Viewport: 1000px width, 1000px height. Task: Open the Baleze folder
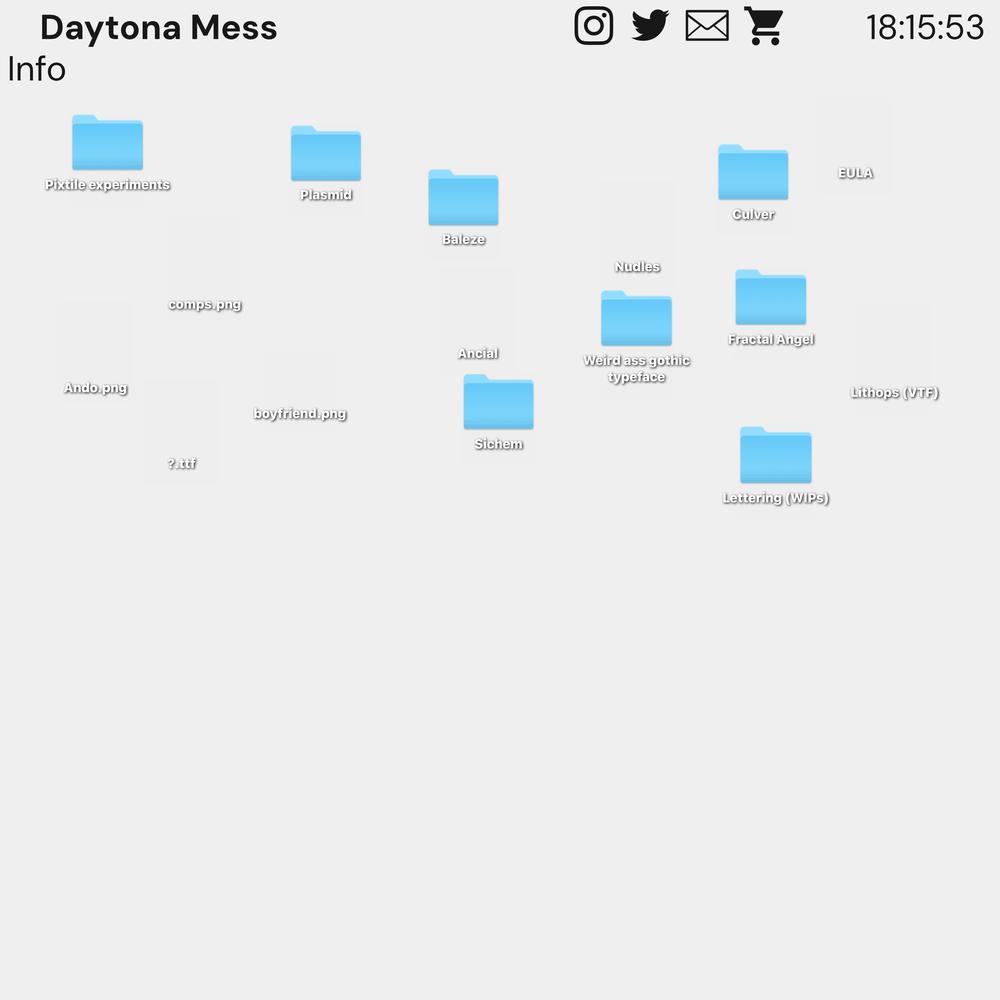463,199
